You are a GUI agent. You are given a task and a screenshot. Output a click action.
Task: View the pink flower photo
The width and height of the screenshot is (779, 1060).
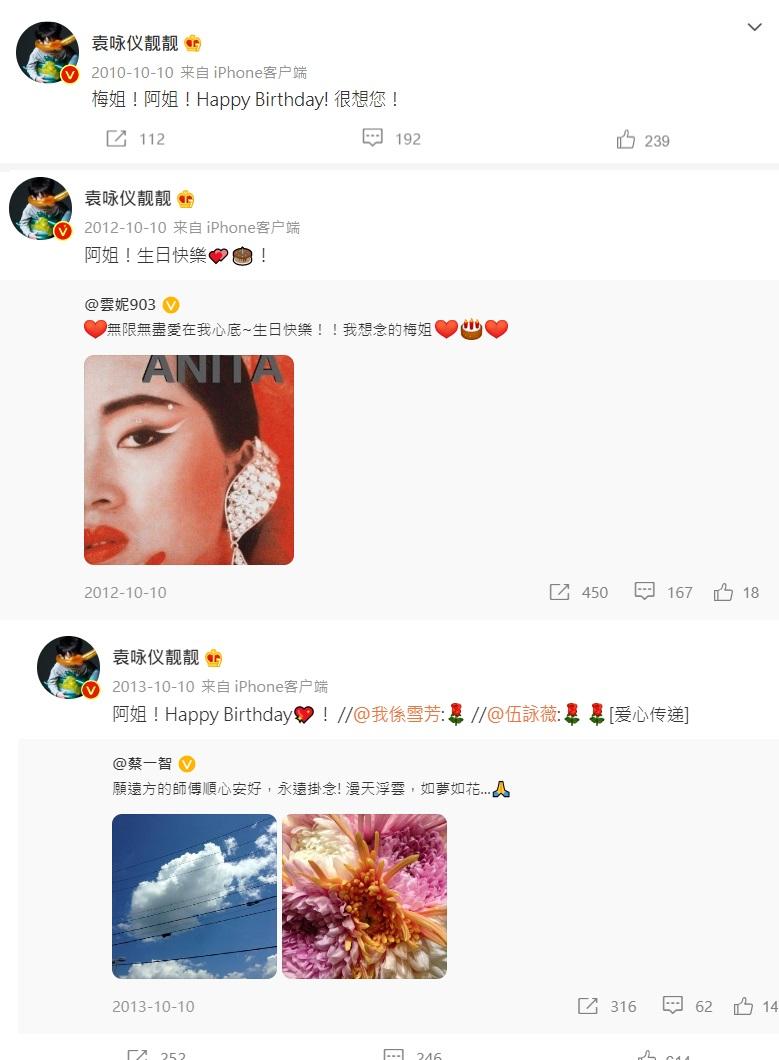point(364,896)
